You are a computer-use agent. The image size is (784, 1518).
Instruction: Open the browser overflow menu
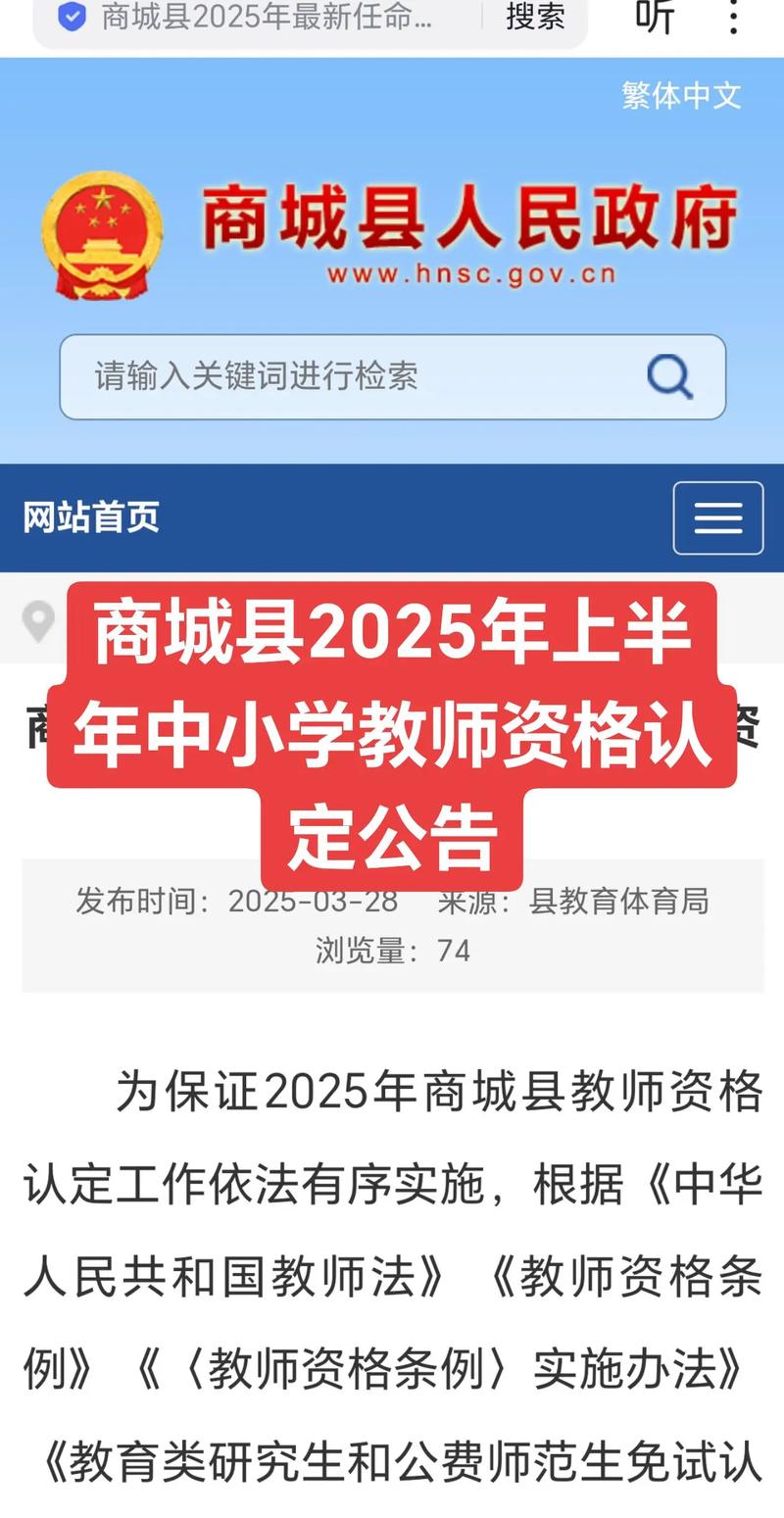pos(733,18)
